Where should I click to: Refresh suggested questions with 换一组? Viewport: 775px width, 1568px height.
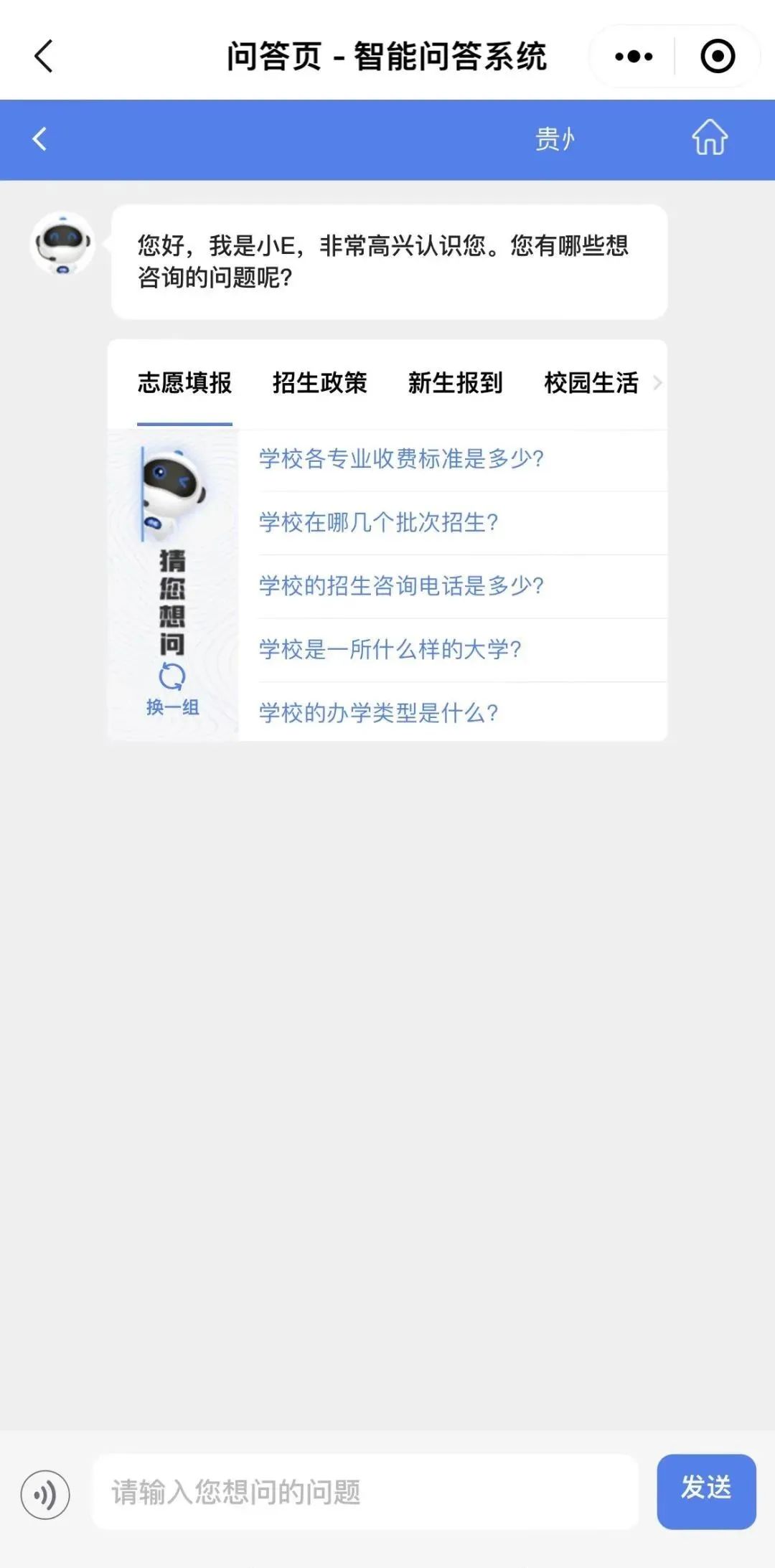[x=172, y=690]
